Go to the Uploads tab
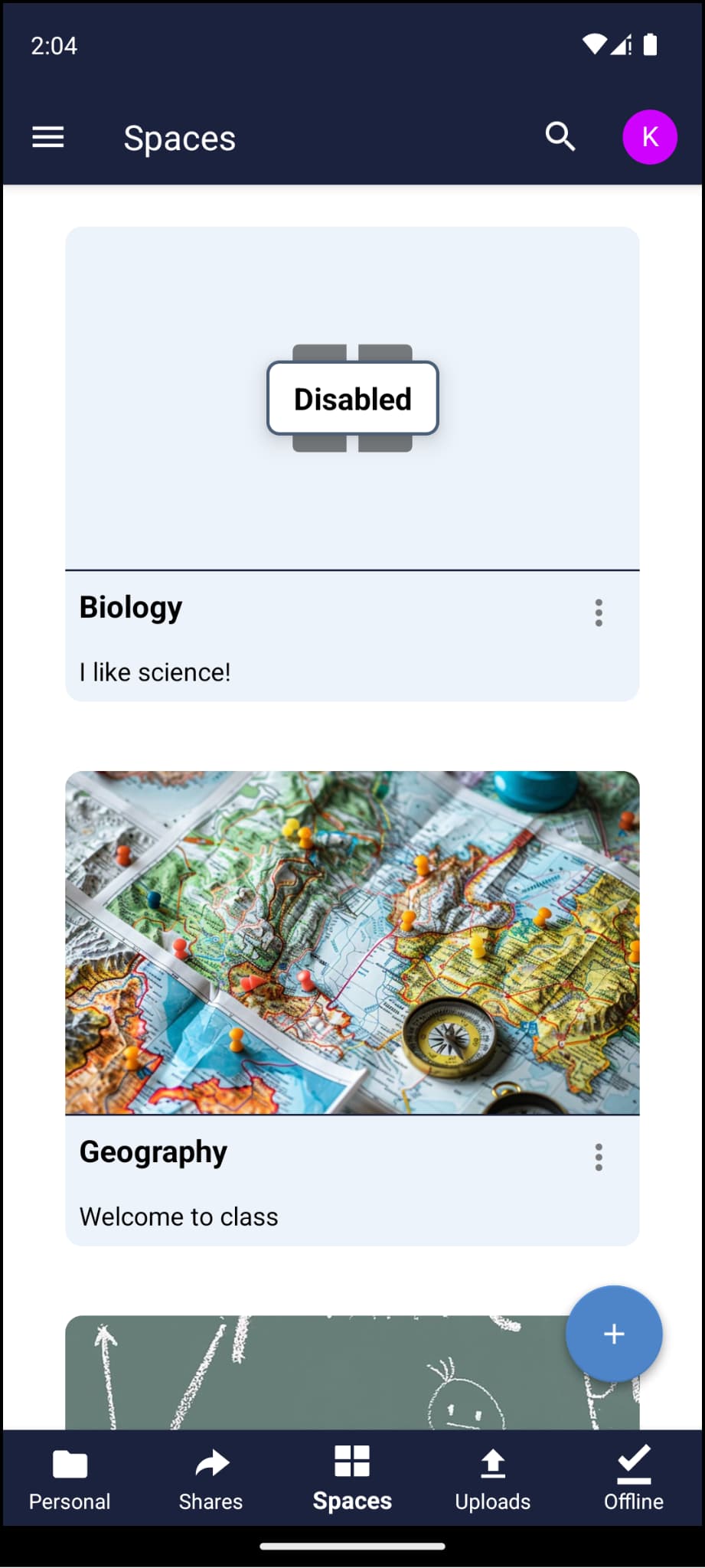The width and height of the screenshot is (705, 1568). (x=493, y=1479)
